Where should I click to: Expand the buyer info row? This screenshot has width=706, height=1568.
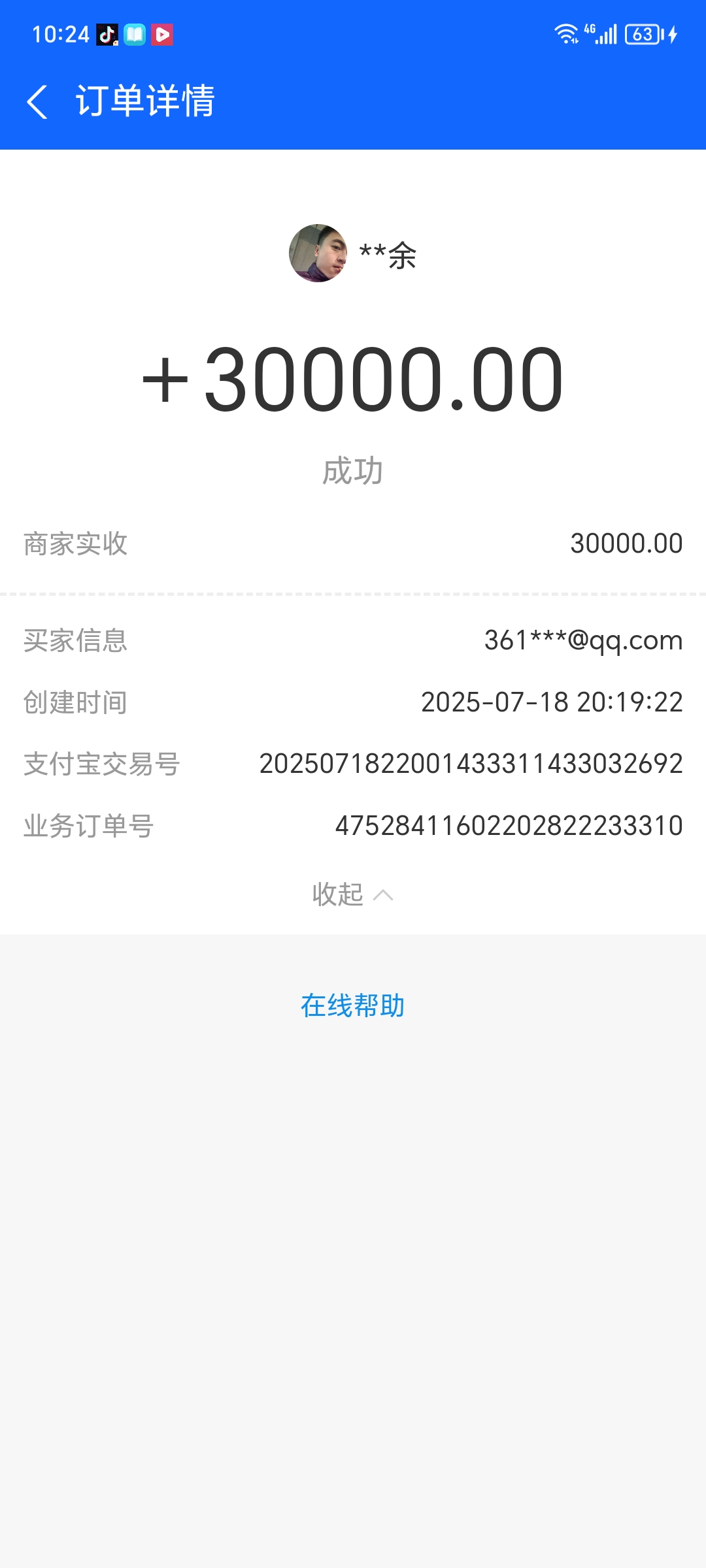click(x=353, y=640)
